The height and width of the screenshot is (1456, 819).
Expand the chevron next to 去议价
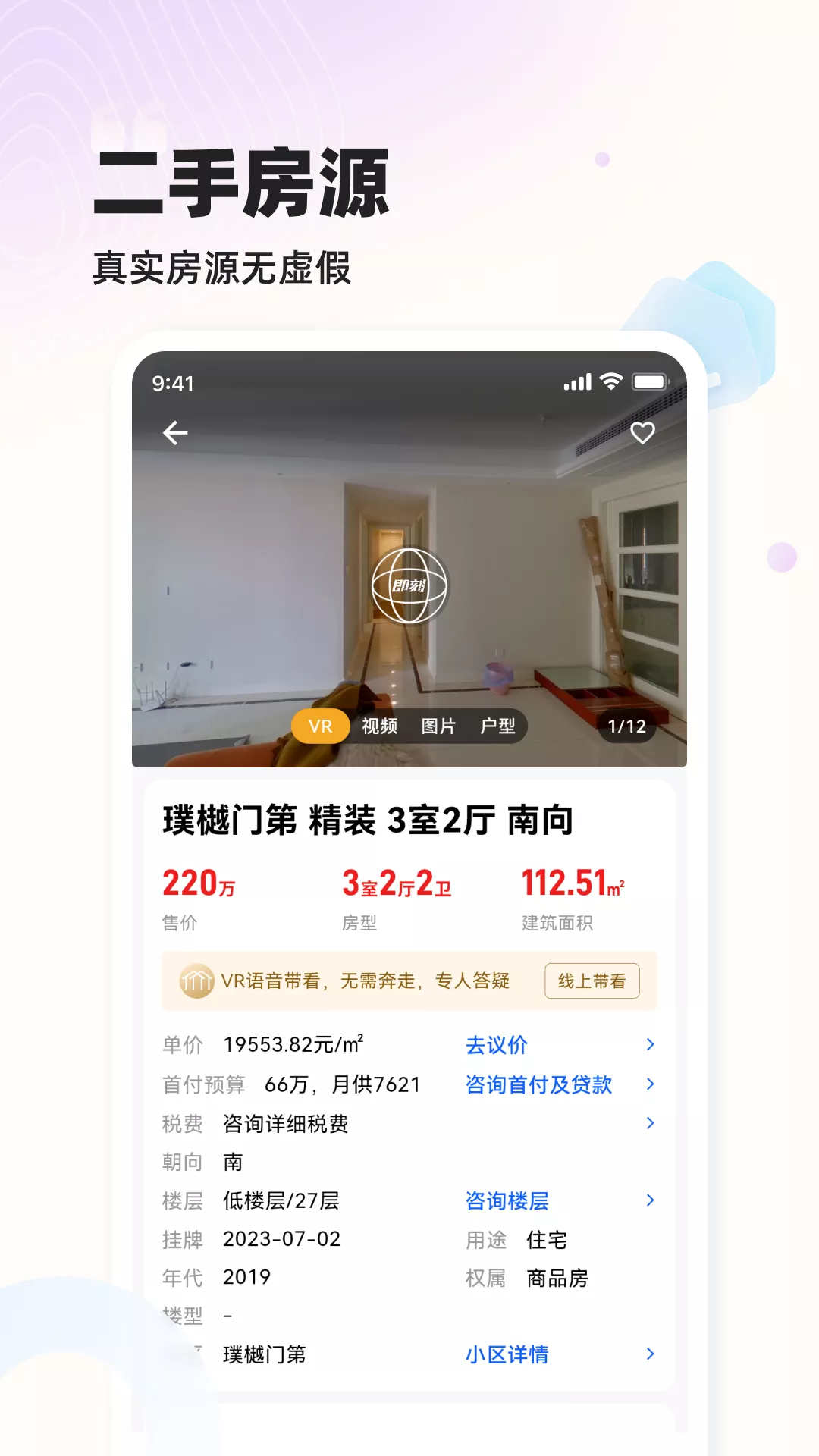649,1044
